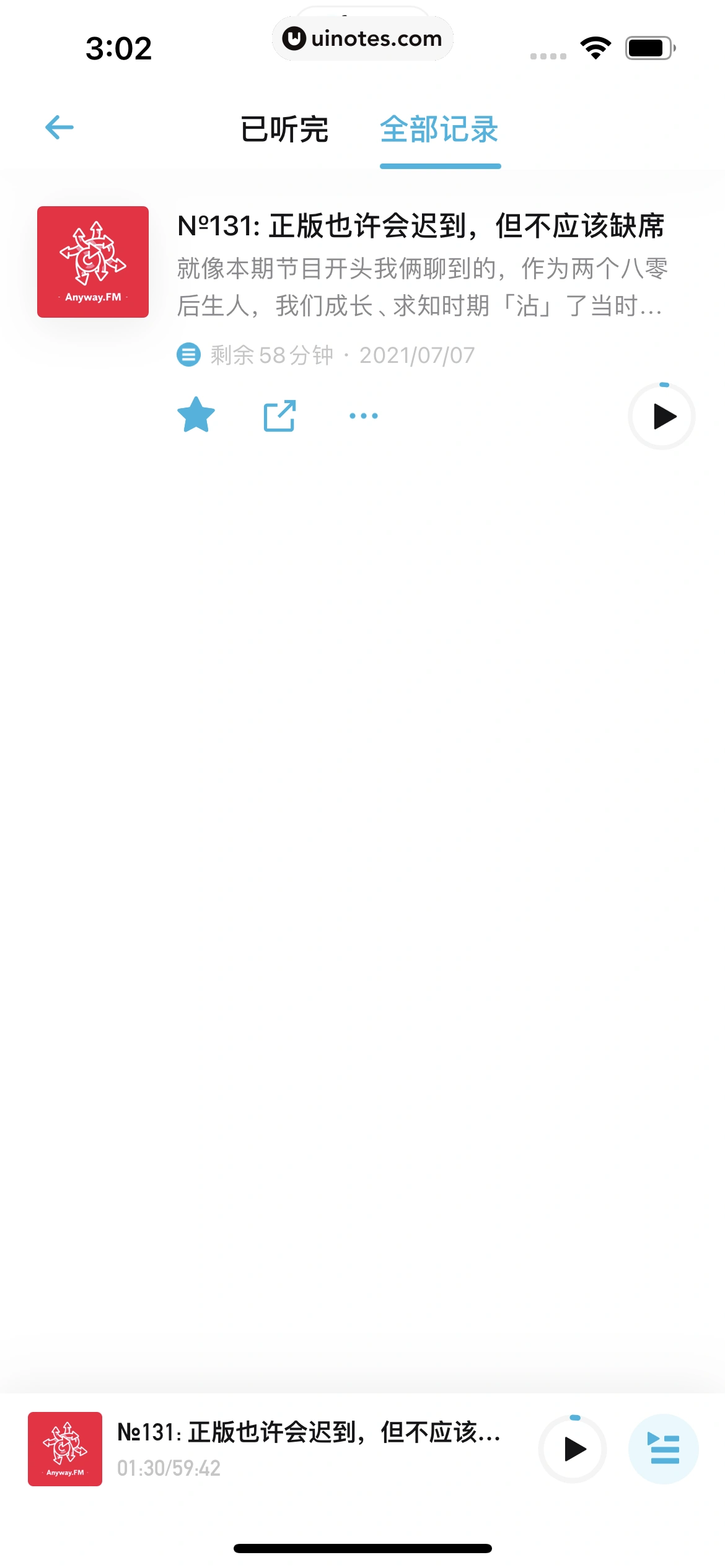The width and height of the screenshot is (725, 1568).
Task: Play episode №131 with the circular play button
Action: coord(661,417)
